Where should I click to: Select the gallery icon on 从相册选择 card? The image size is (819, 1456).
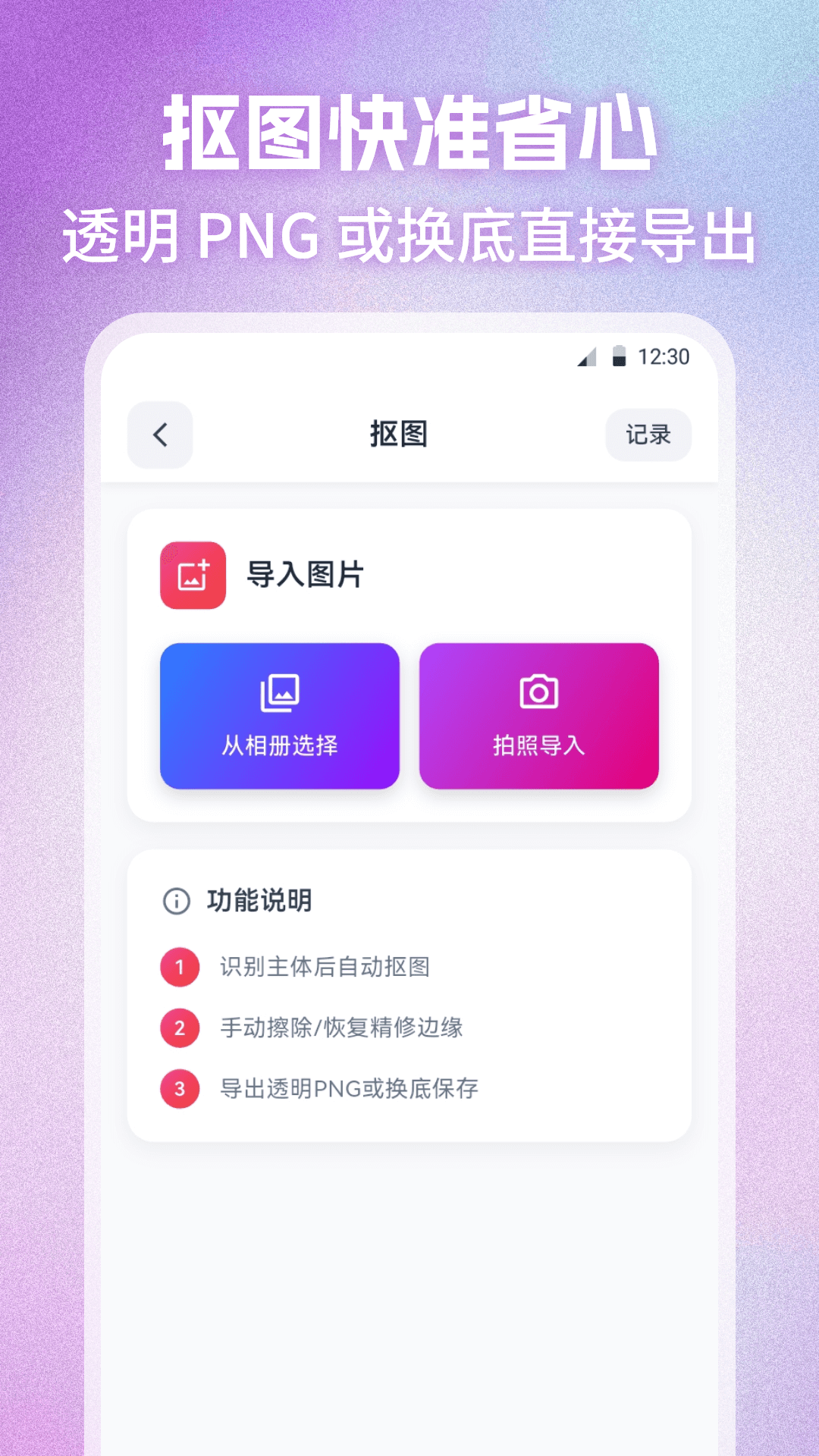(x=279, y=692)
